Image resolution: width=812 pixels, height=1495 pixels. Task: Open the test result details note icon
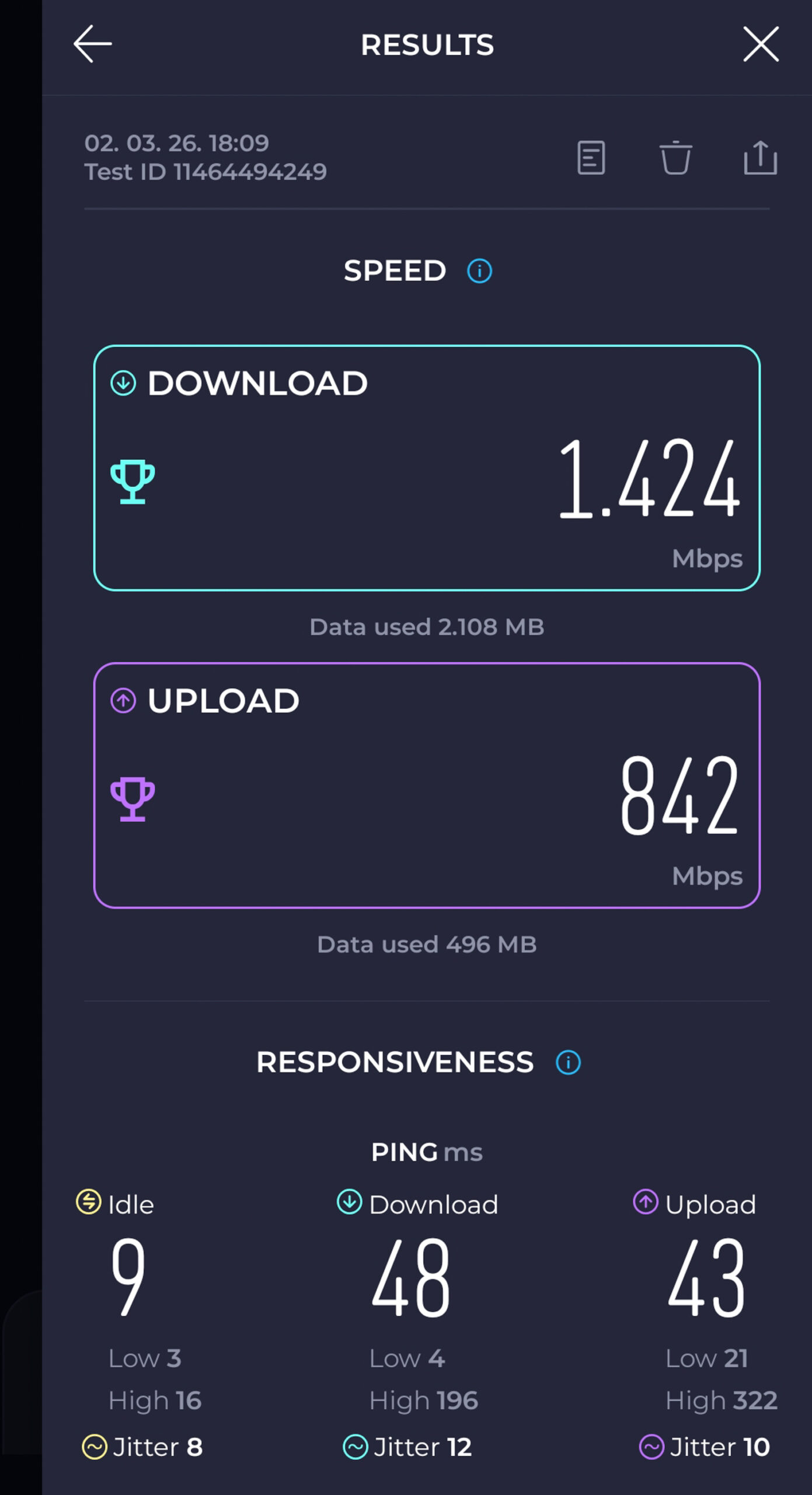591,158
